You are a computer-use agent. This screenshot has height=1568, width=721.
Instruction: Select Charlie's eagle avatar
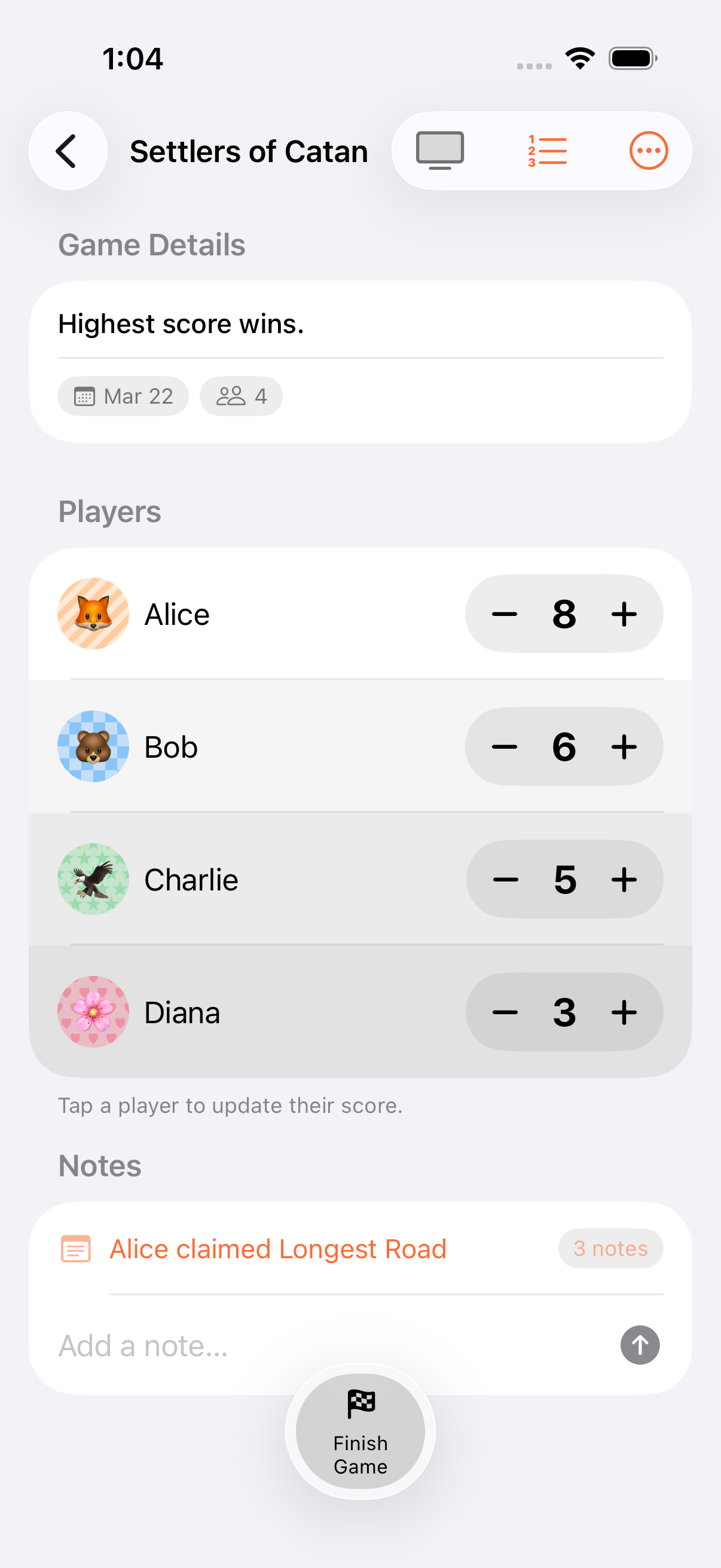(93, 879)
